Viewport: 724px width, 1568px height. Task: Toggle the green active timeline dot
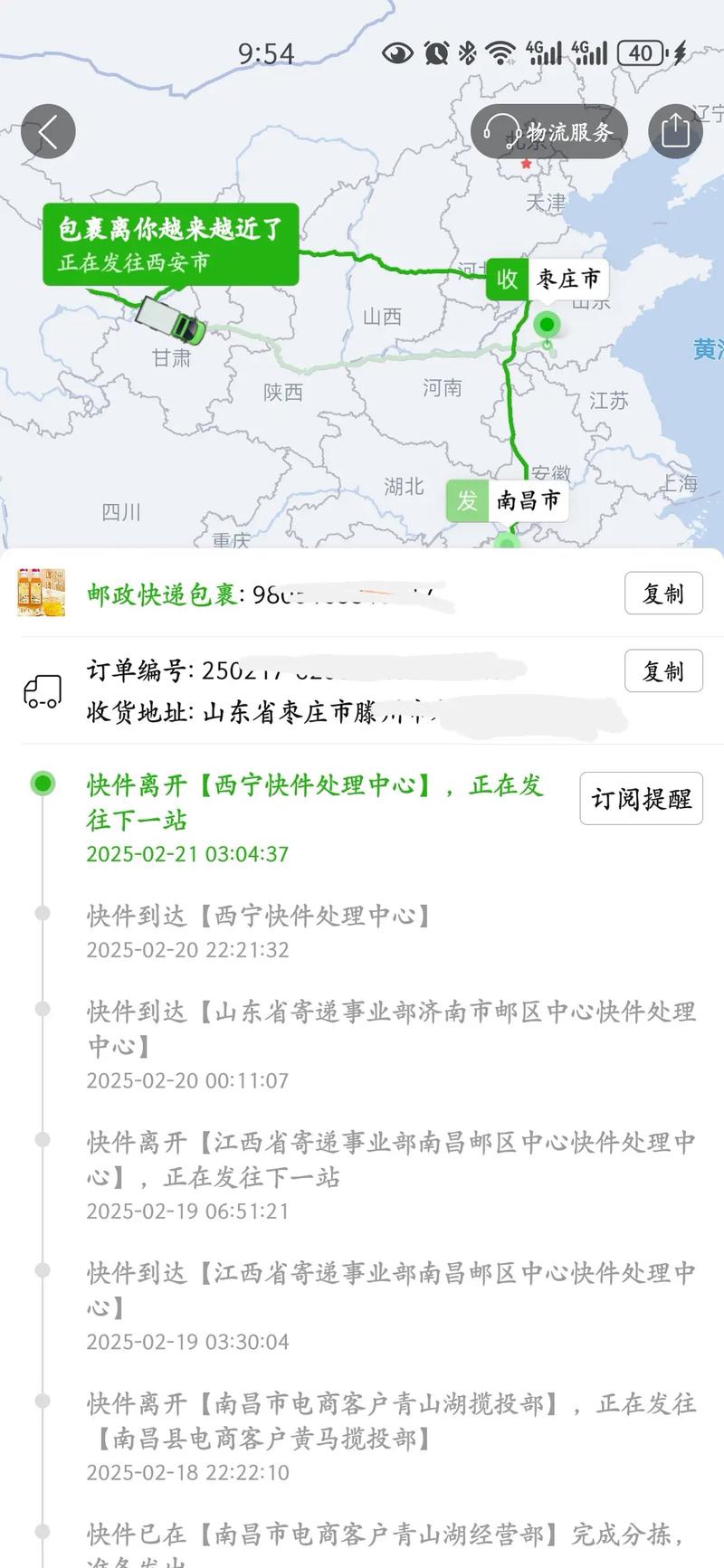43,783
